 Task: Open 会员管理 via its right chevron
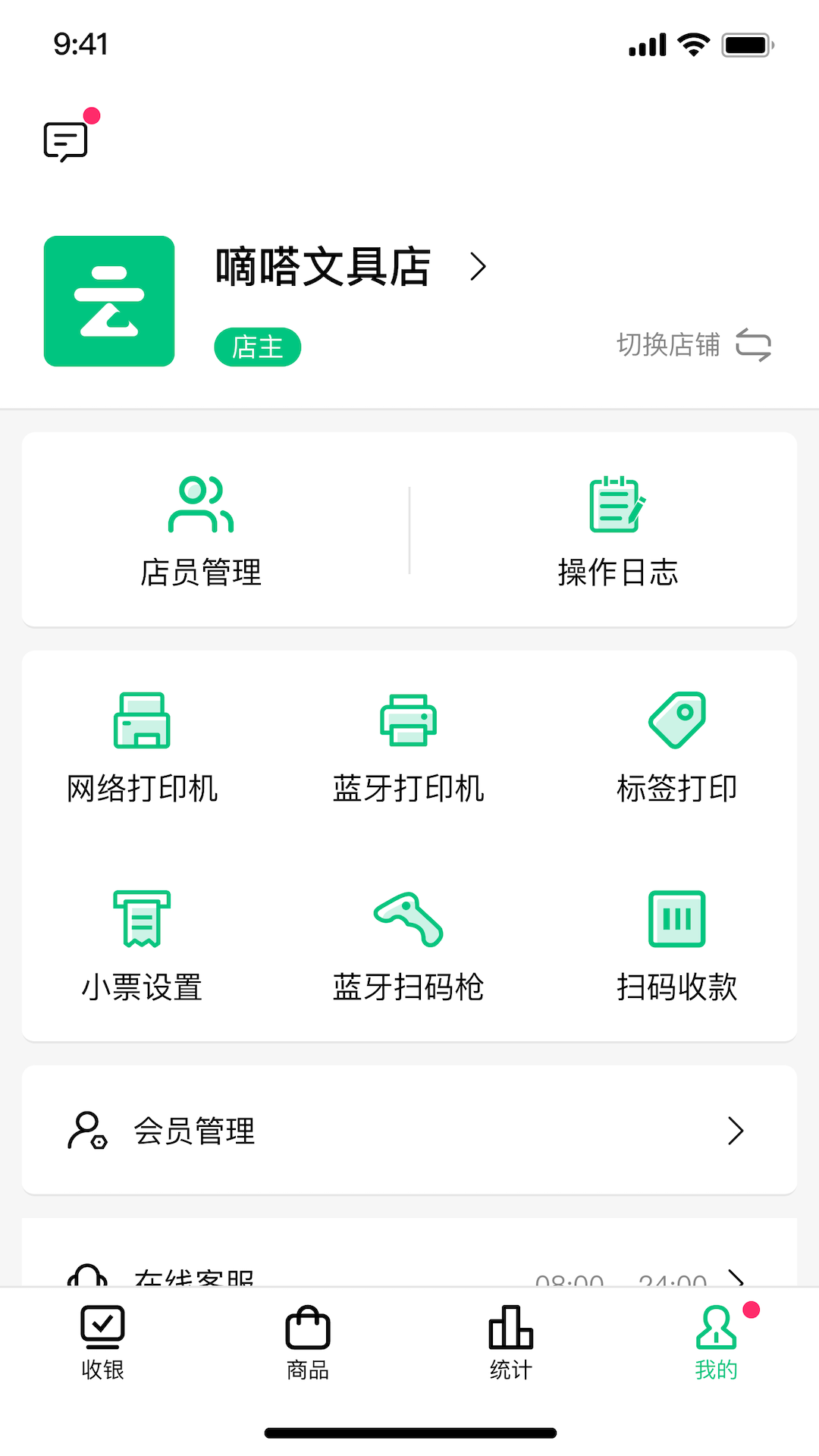click(x=734, y=1131)
